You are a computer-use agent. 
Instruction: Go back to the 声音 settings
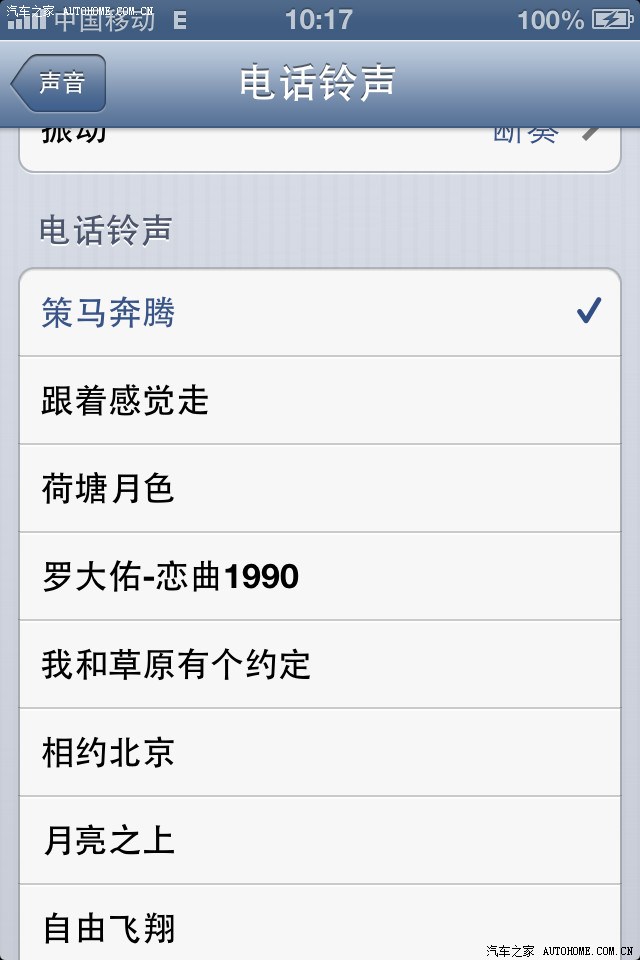[60, 83]
